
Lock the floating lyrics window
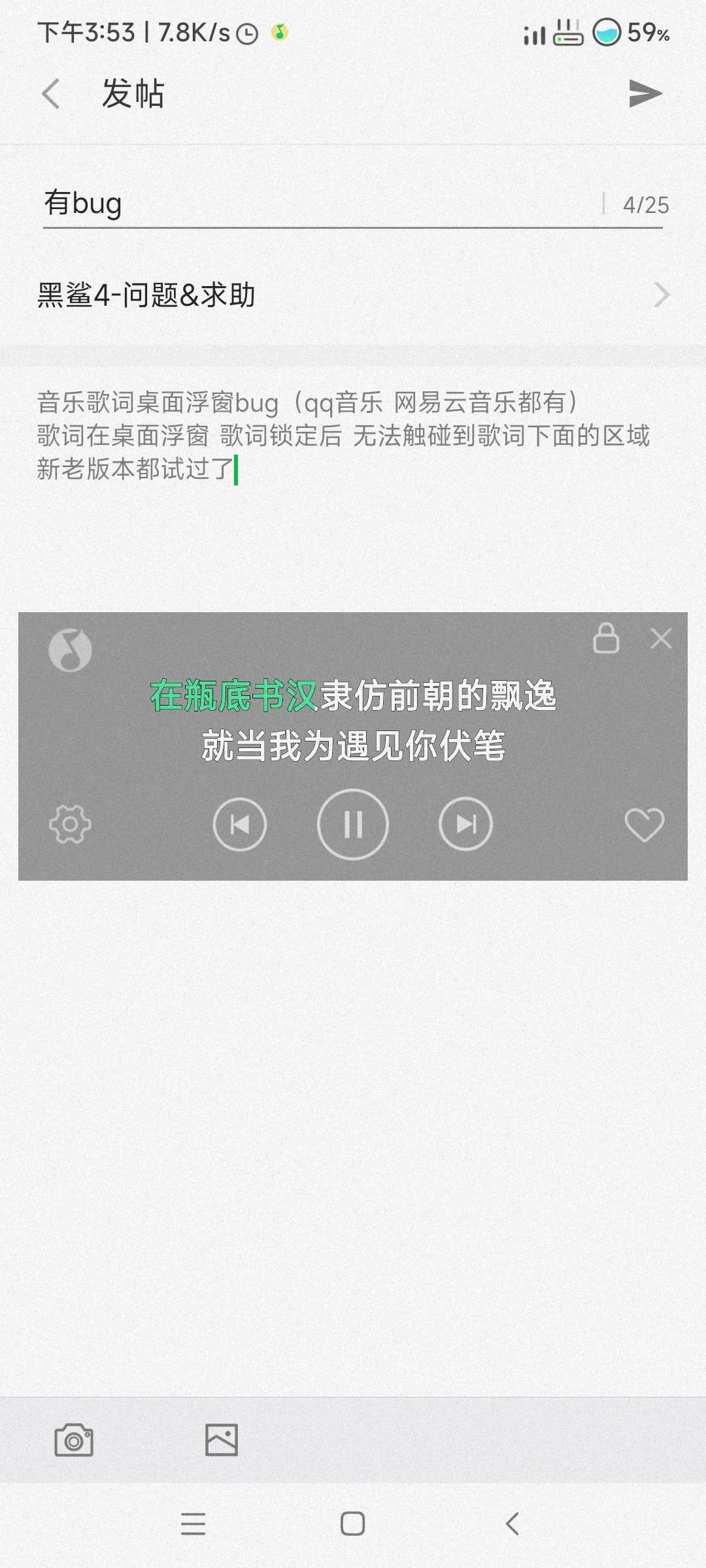tap(605, 638)
